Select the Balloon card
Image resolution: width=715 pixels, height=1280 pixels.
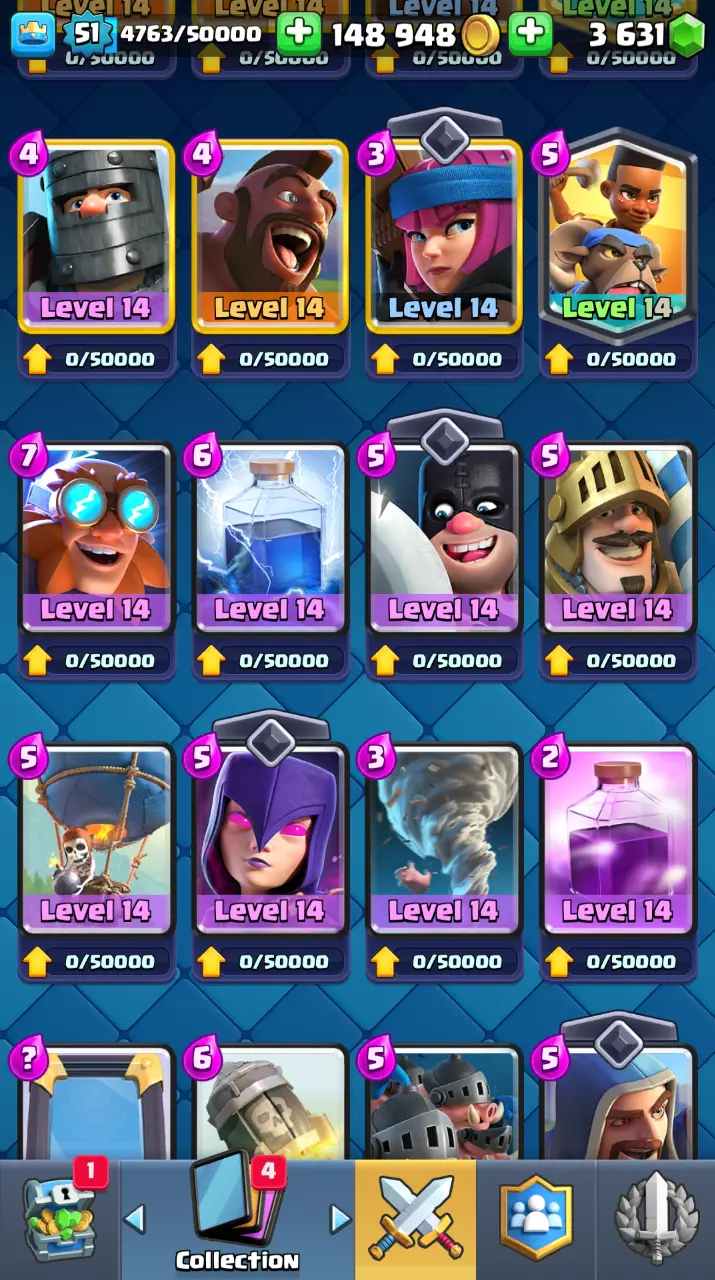96,838
